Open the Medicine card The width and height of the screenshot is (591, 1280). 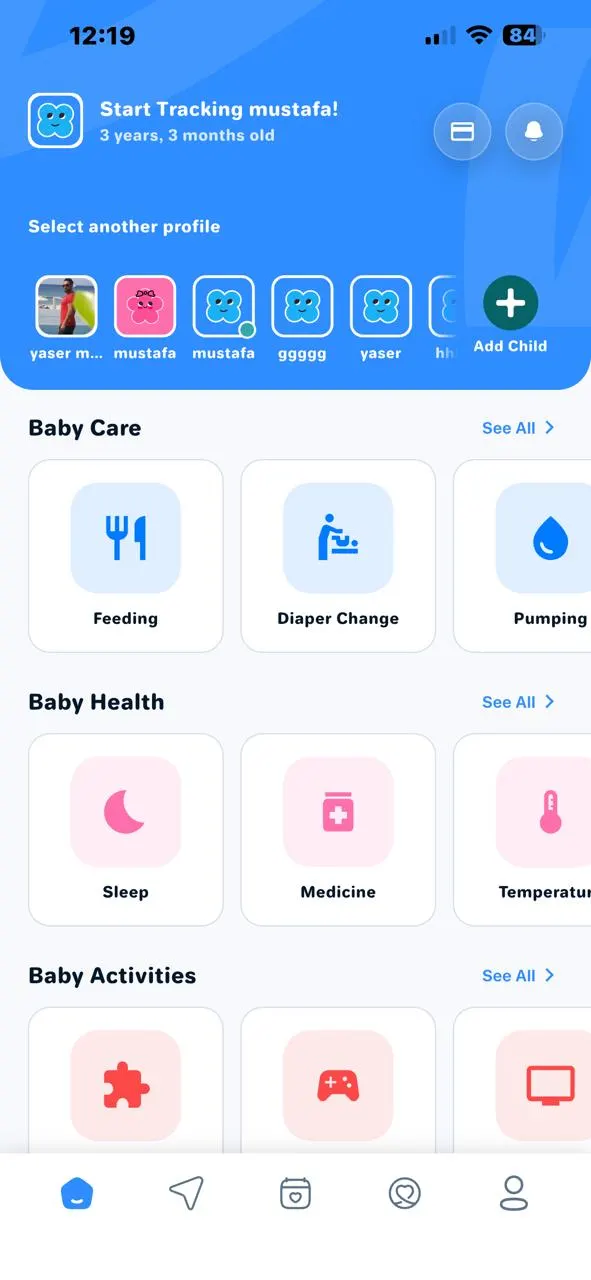click(x=338, y=830)
